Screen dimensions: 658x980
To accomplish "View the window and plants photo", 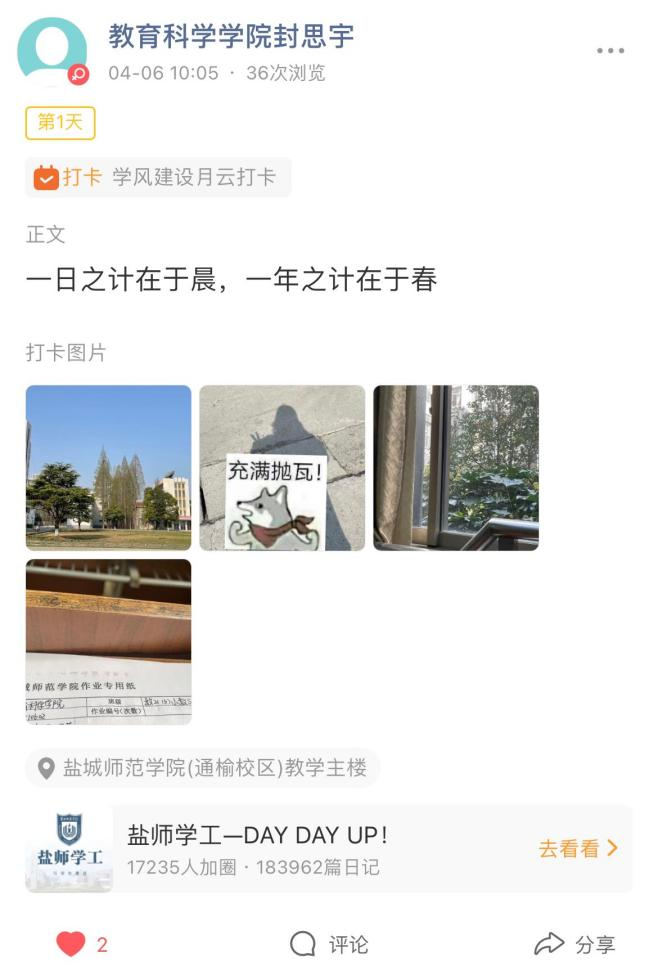I will click(x=456, y=467).
